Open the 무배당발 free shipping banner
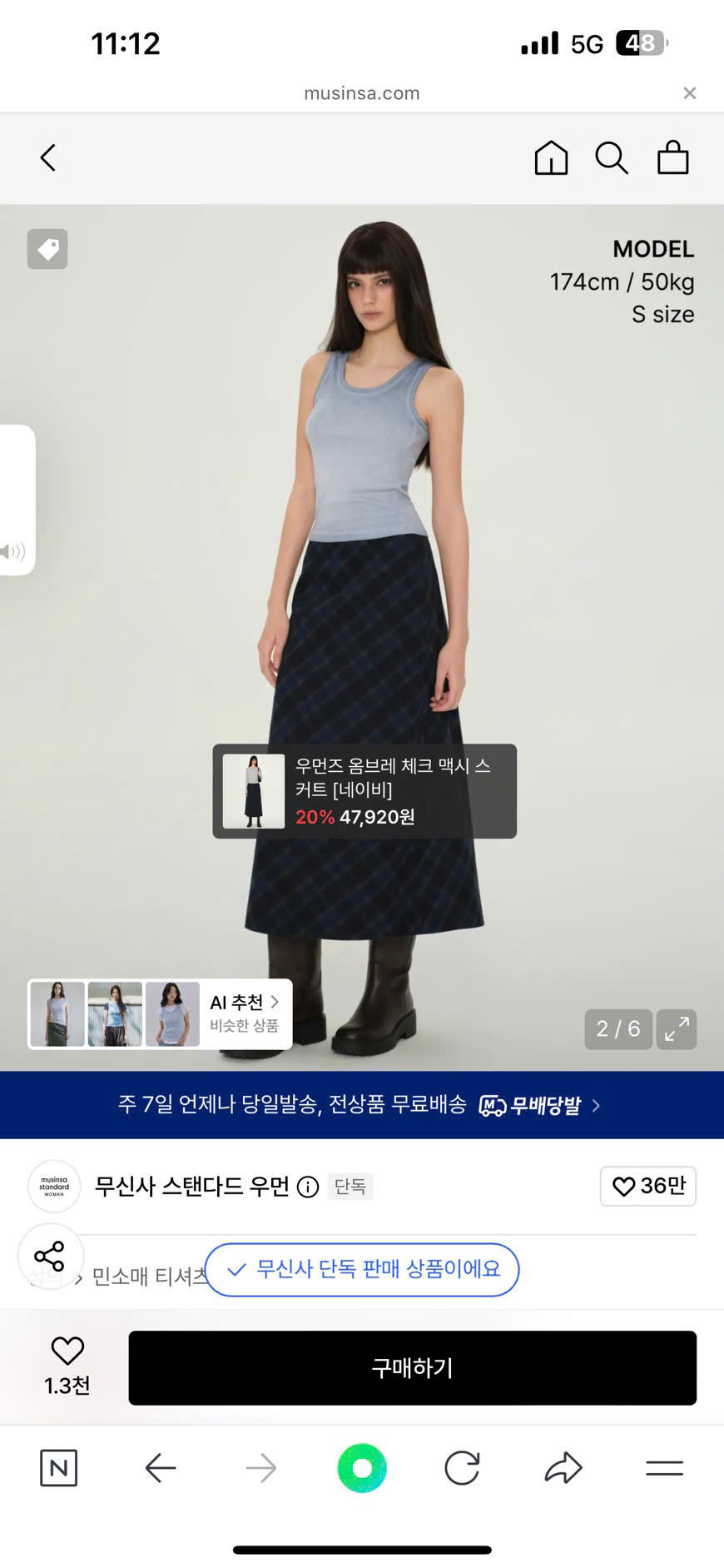The height and width of the screenshot is (1568, 724). pos(362,1105)
